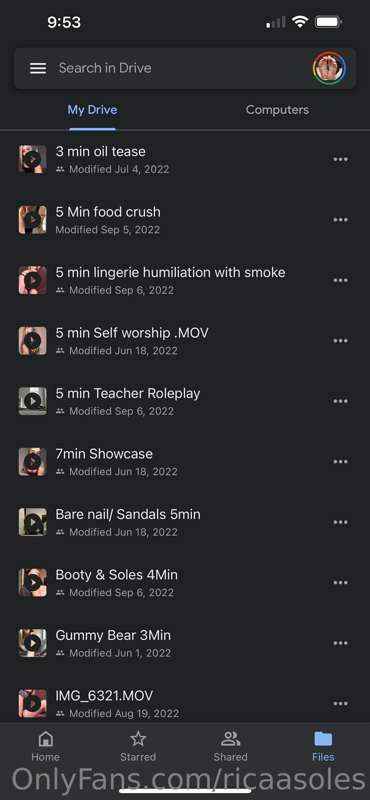This screenshot has width=370, height=800.
Task: Select the My Drive tab
Action: (x=92, y=110)
